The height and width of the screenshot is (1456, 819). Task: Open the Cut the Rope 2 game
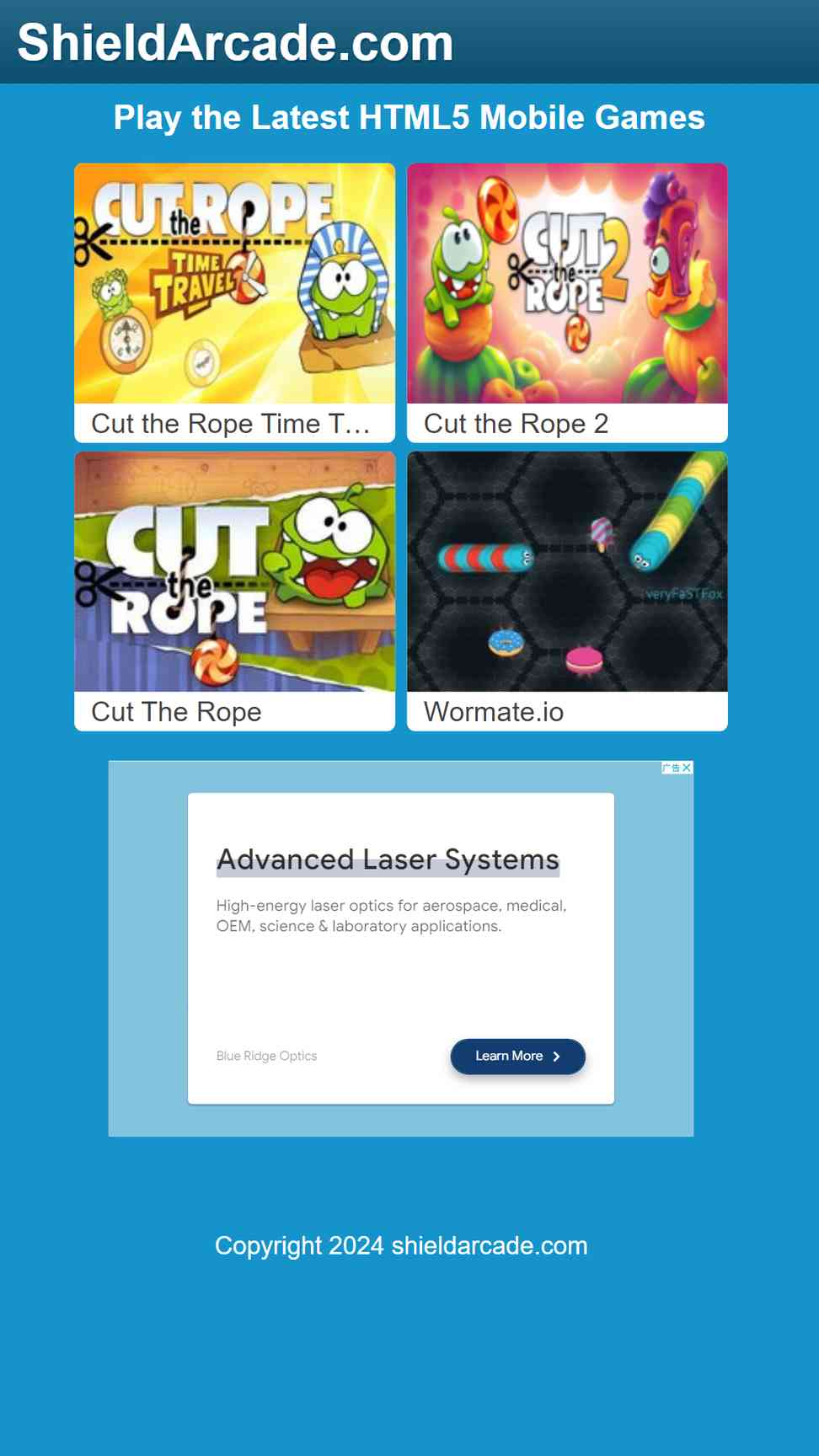[567, 302]
